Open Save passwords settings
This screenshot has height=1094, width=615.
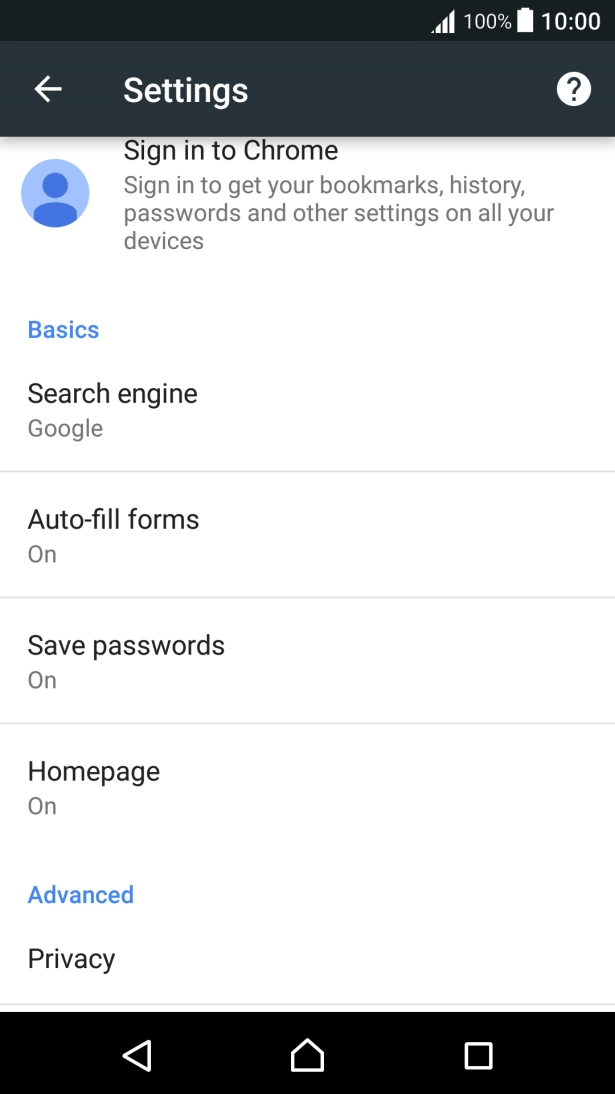pos(307,661)
